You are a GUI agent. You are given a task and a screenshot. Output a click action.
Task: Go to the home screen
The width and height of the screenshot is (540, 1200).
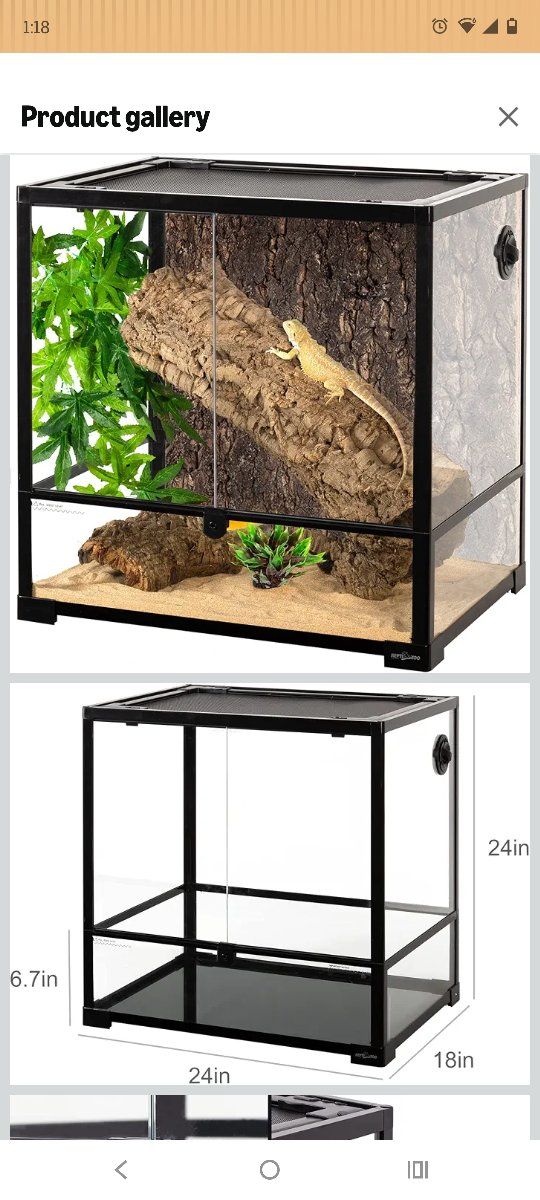[270, 1169]
